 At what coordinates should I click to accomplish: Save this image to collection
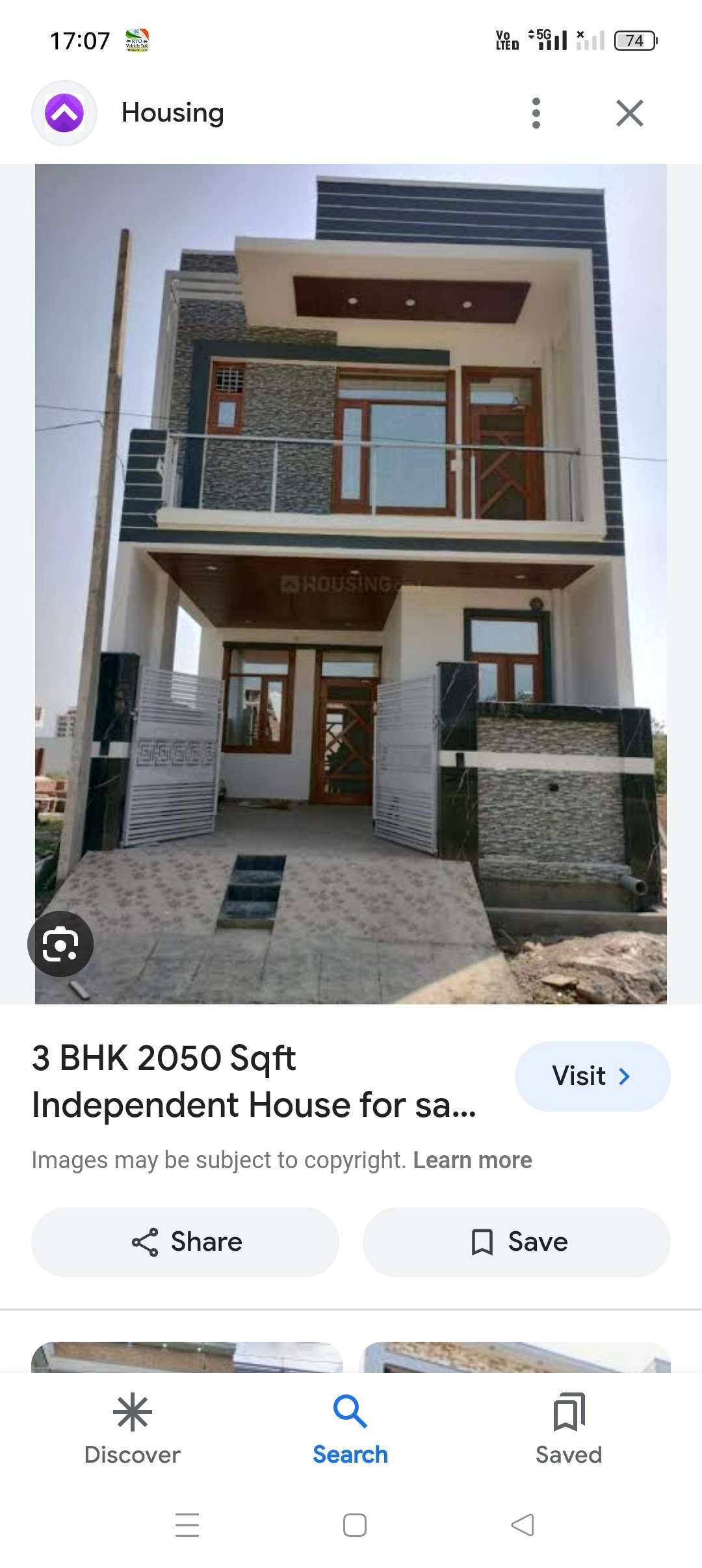point(517,1242)
